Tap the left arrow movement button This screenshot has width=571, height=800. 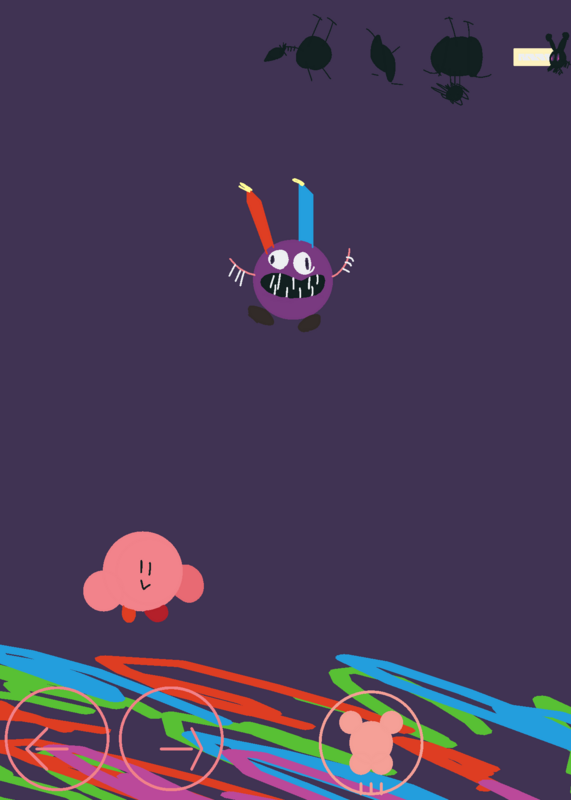coord(57,738)
